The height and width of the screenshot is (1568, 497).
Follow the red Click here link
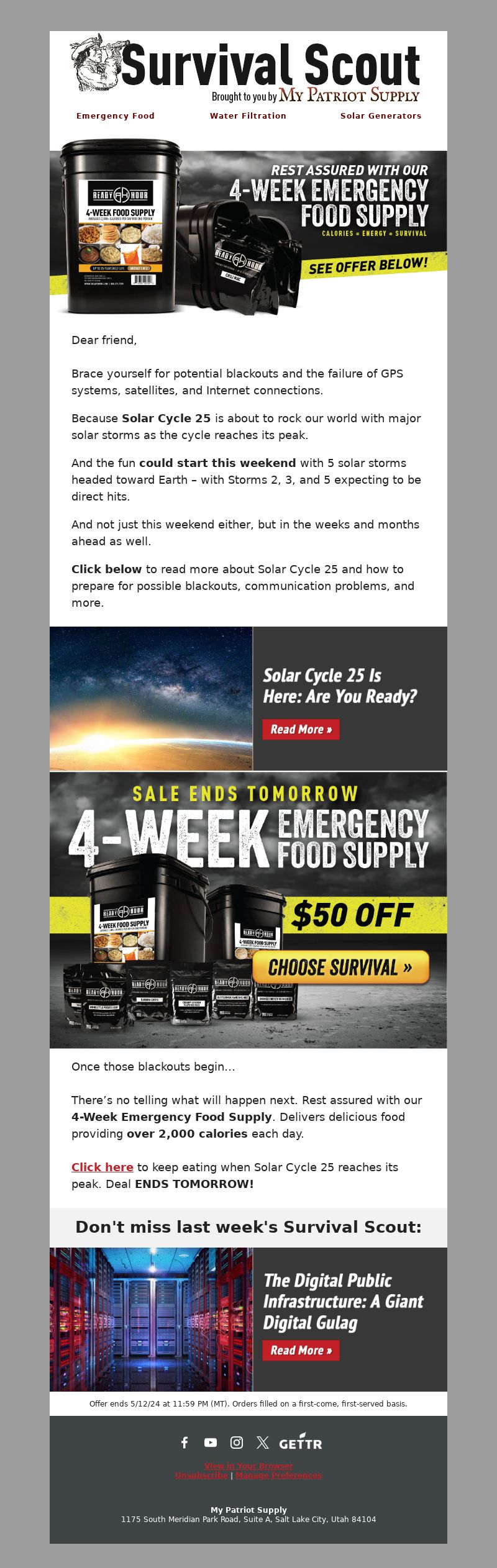(102, 1167)
